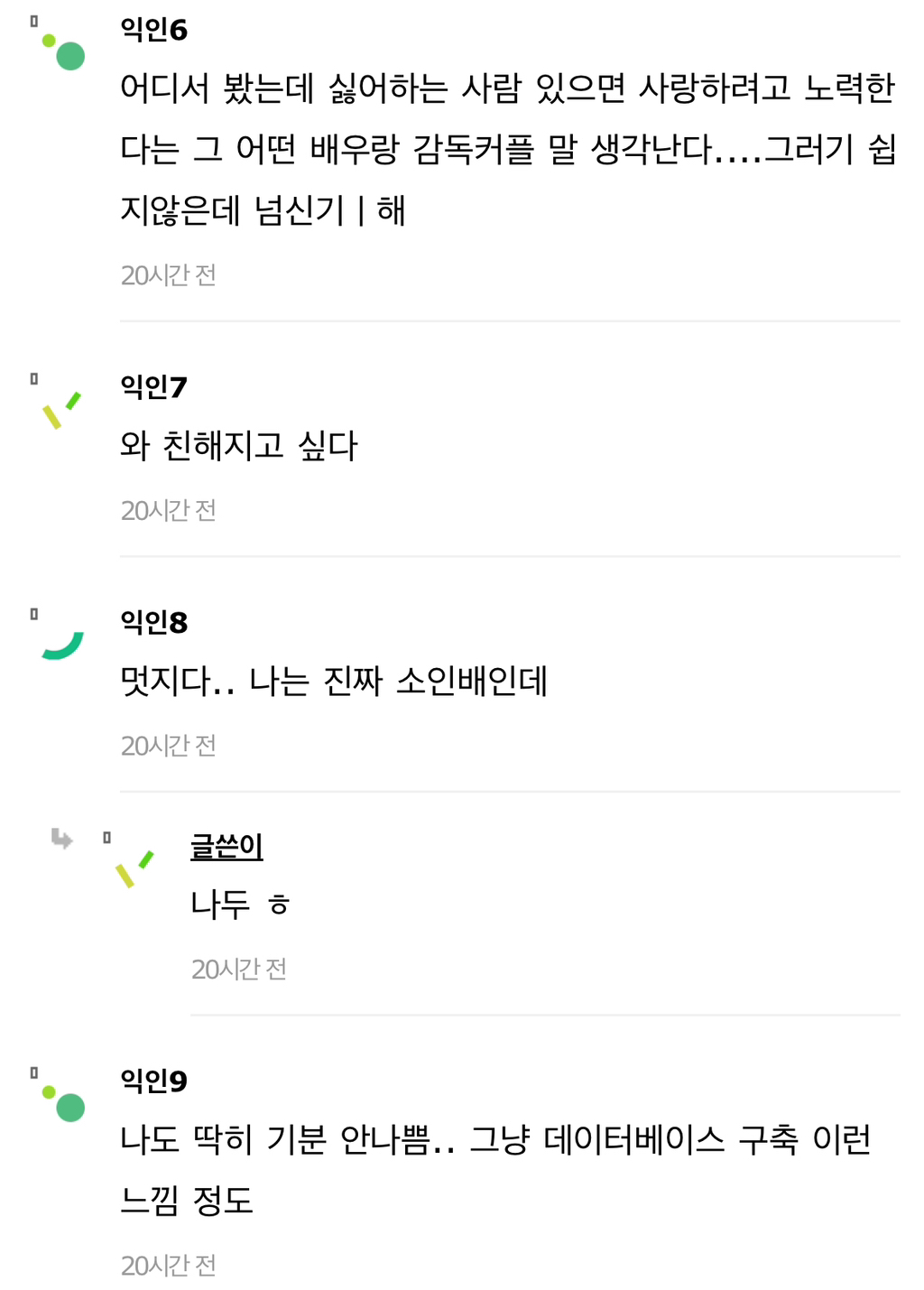924x1290 pixels.
Task: Click 글쓴이's reply text 나두 ㅎ
Action: point(239,903)
